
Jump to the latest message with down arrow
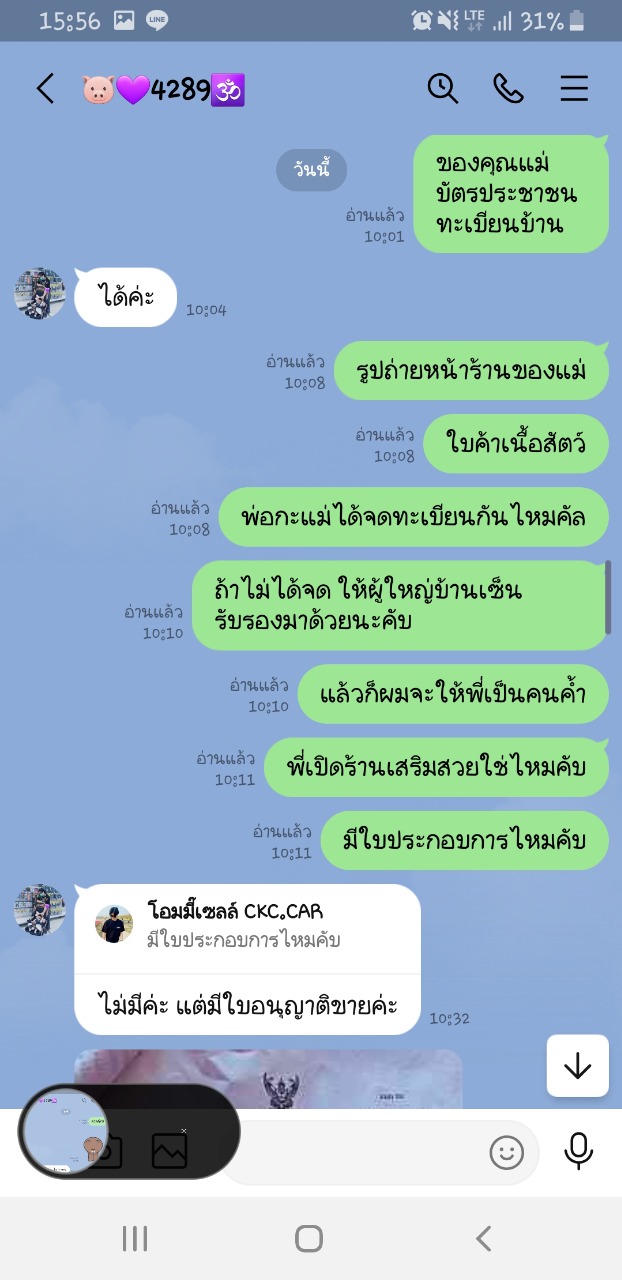click(578, 1066)
